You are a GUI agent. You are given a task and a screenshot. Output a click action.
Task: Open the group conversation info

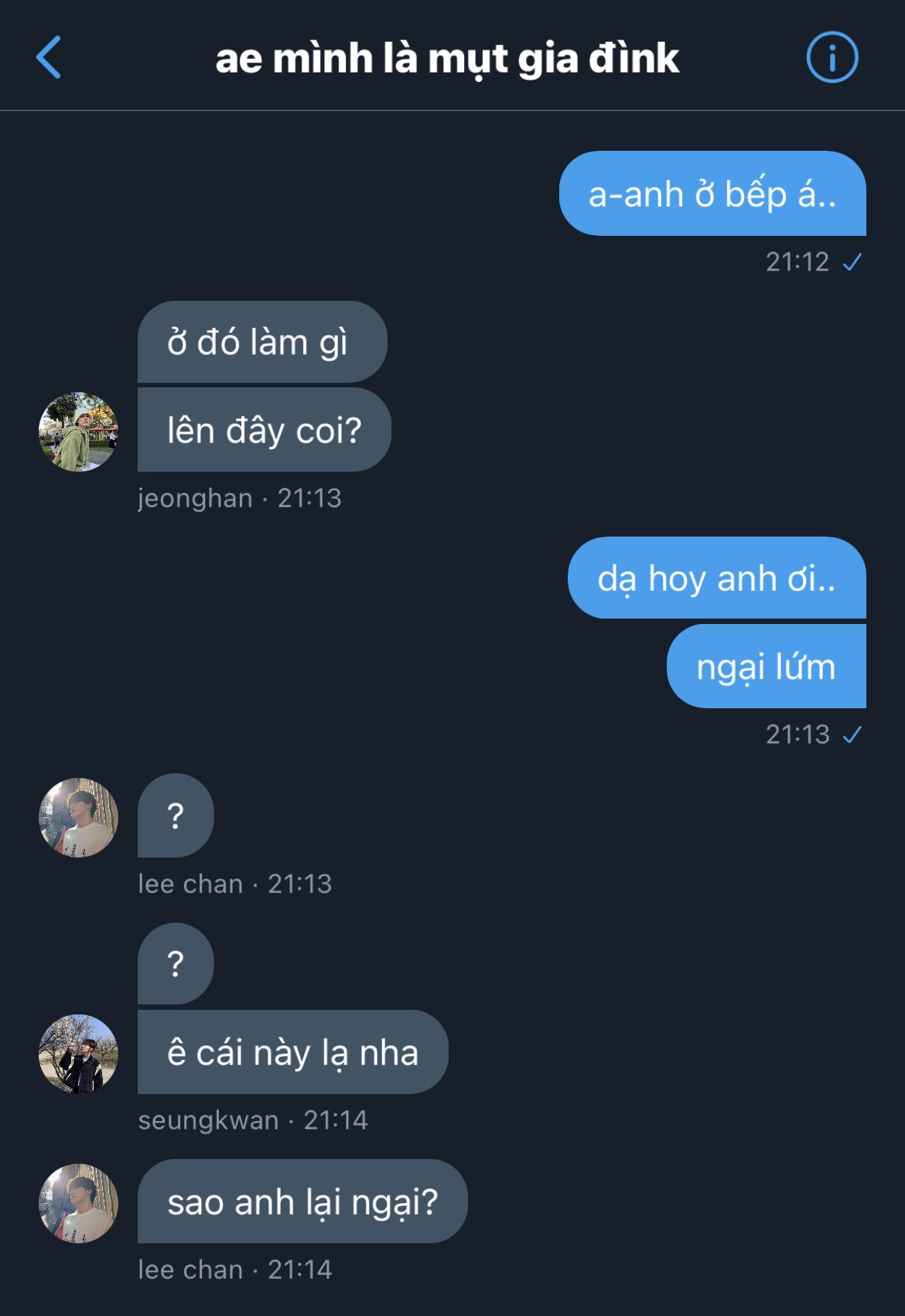tap(832, 57)
